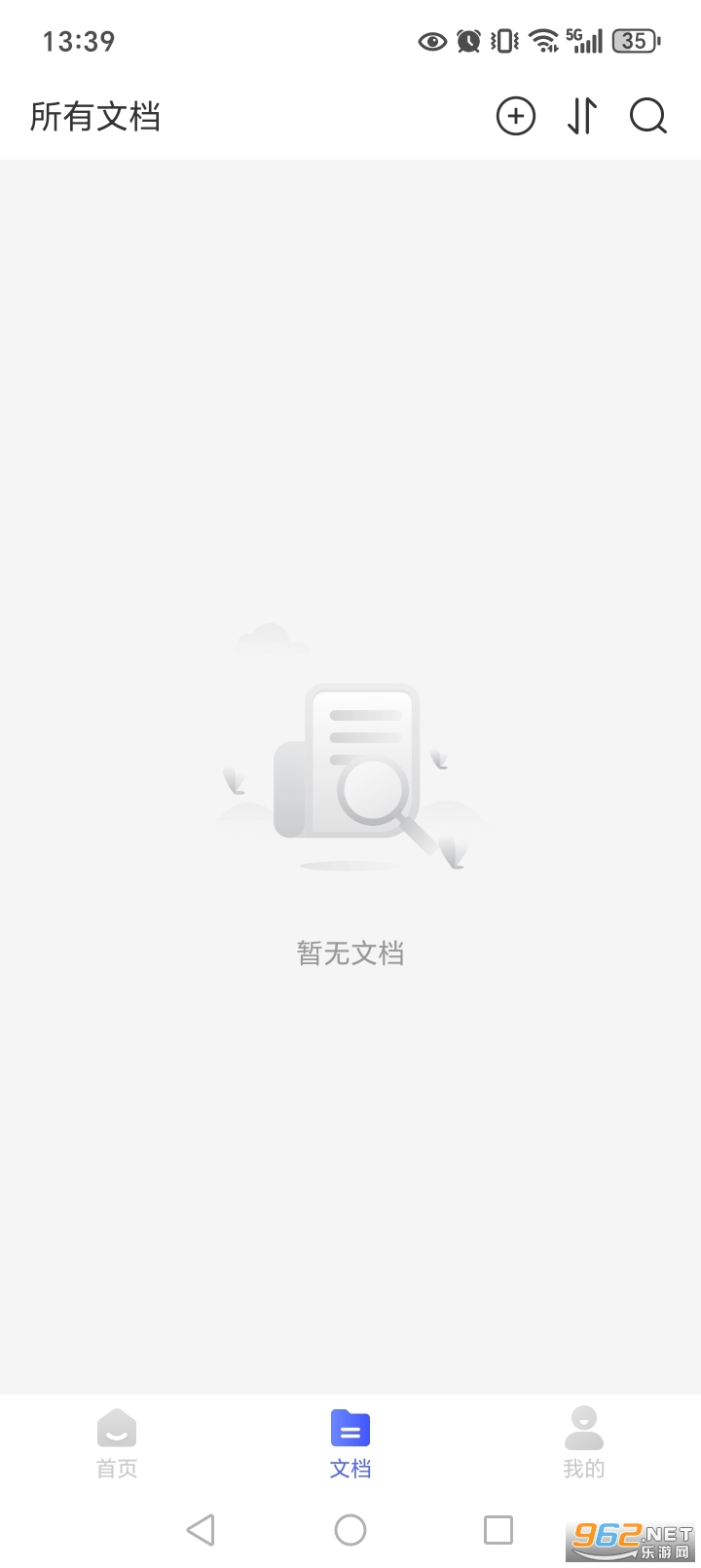Open the sort order options
Screen dimensions: 701x1568
pyautogui.click(x=581, y=117)
